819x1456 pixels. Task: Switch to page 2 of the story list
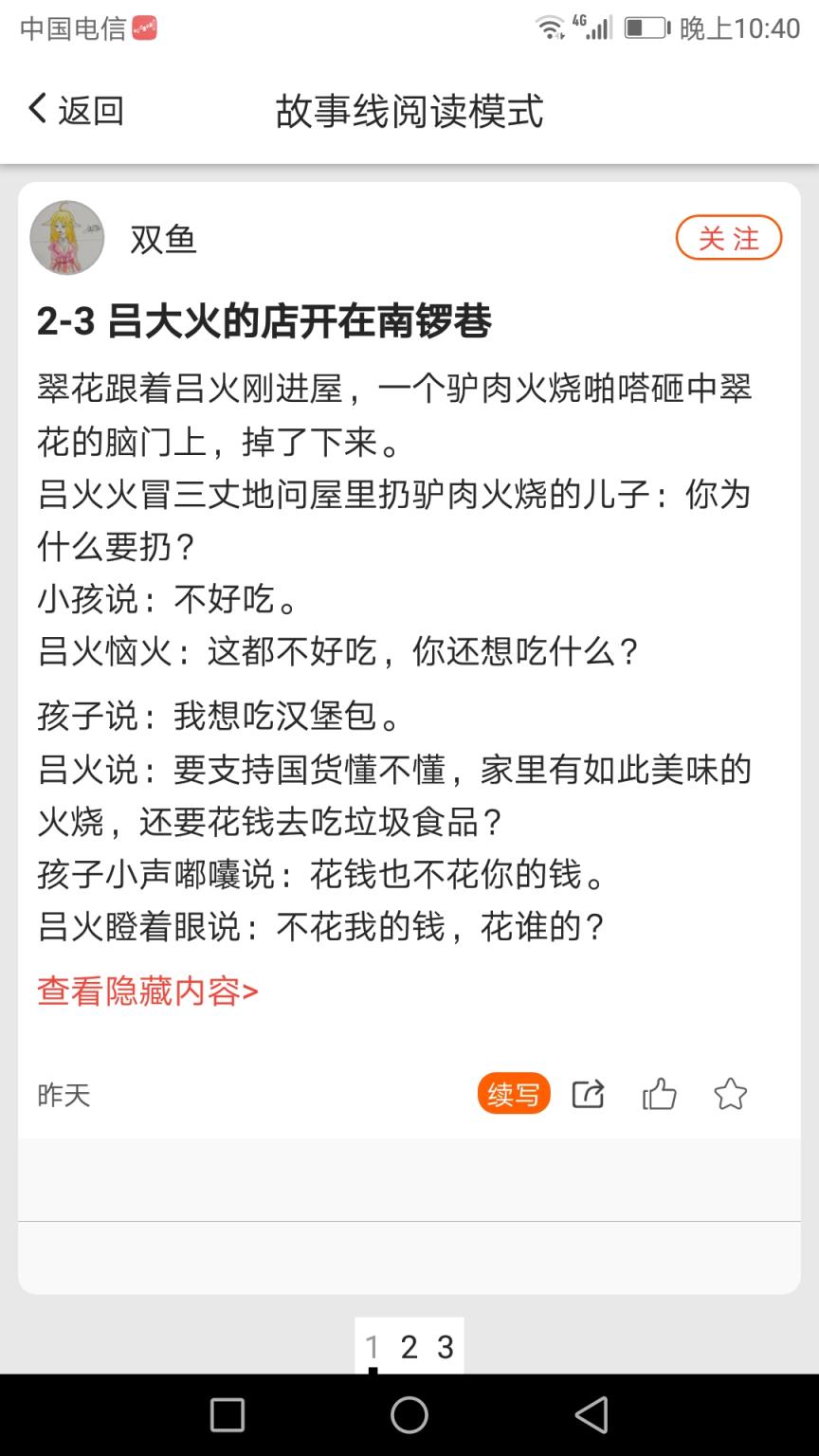pos(409,1345)
